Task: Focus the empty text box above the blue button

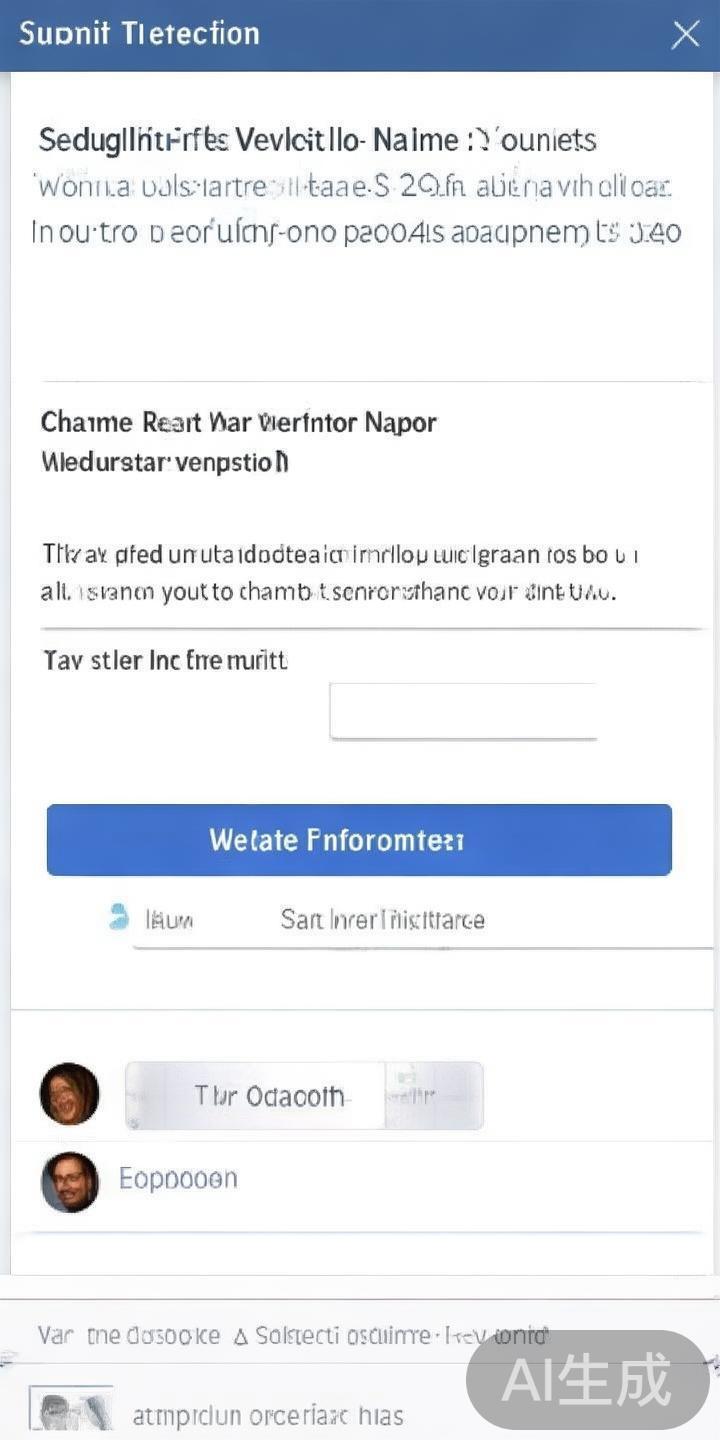Action: pyautogui.click(x=463, y=711)
